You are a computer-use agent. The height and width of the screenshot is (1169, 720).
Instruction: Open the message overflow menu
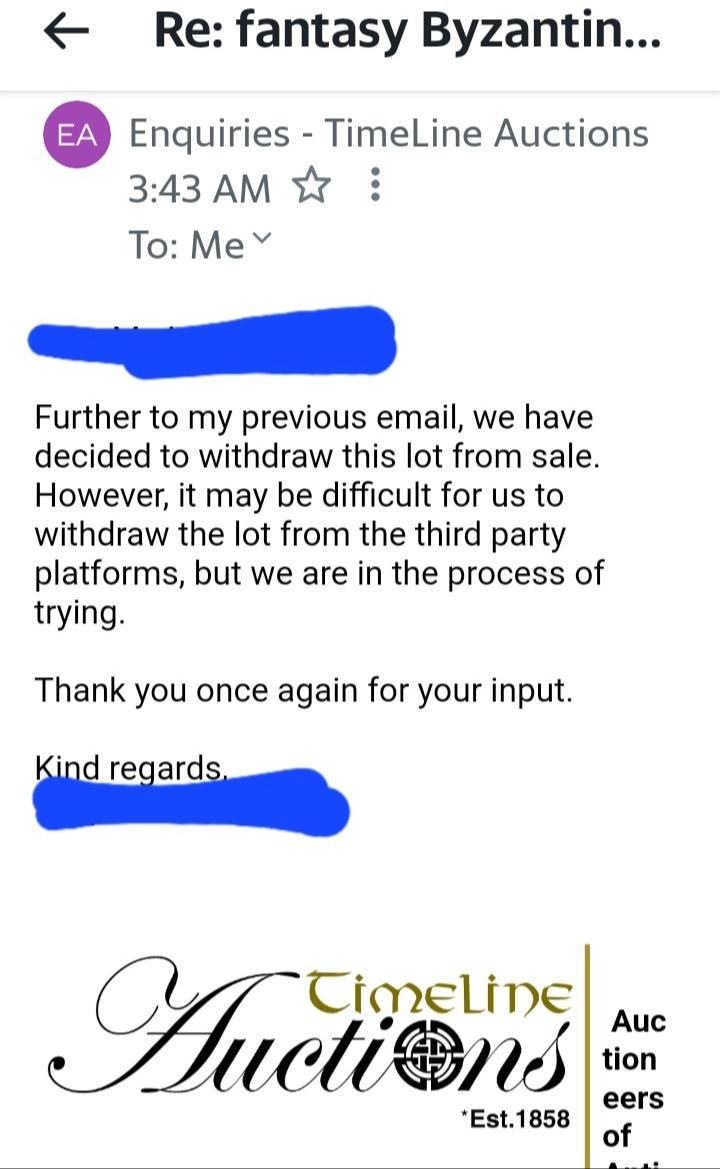[x=375, y=185]
